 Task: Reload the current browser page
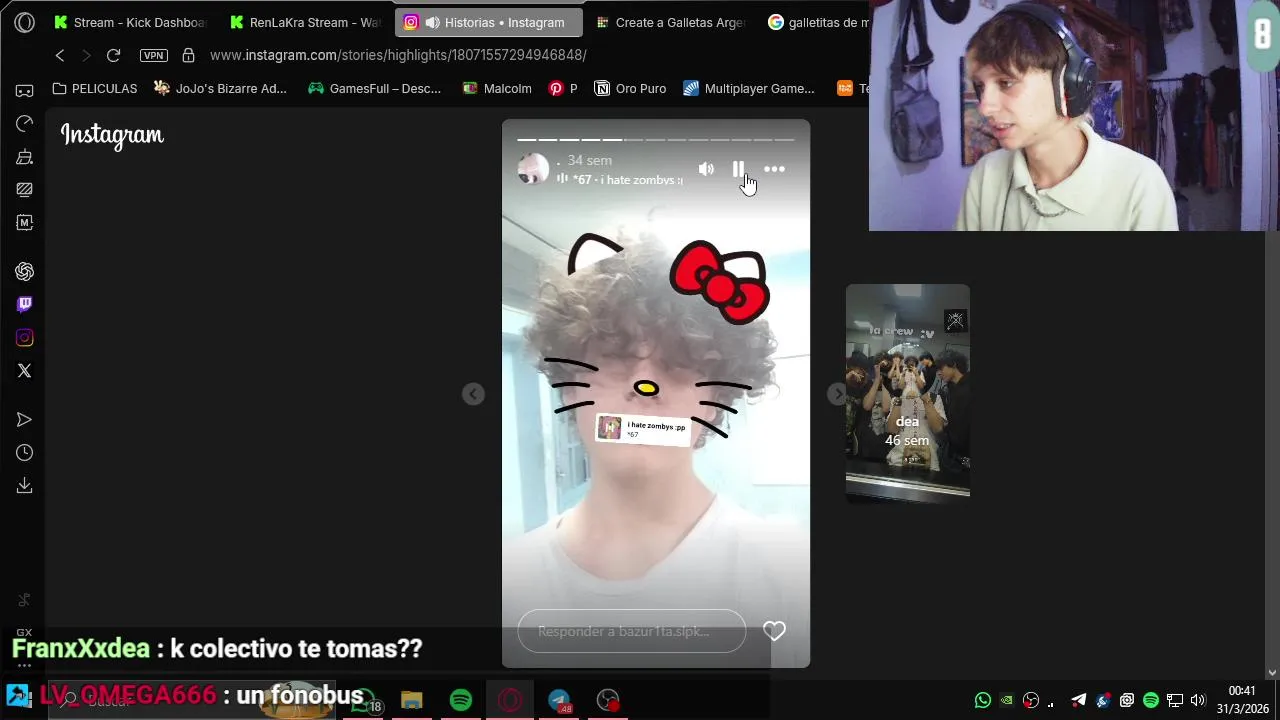tap(113, 56)
